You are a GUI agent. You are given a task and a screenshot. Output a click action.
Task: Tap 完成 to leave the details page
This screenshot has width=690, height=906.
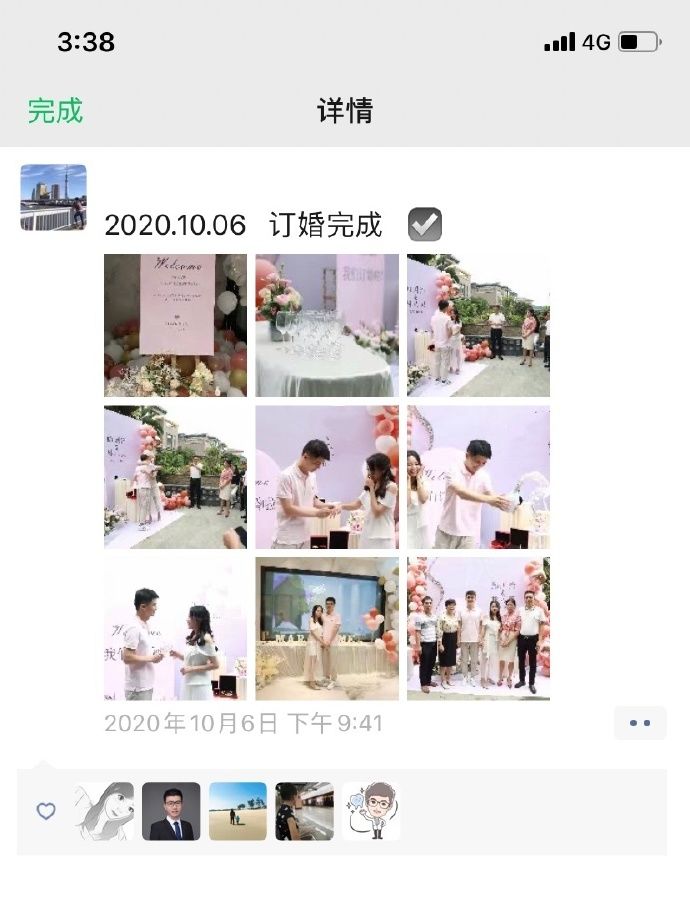pos(55,110)
